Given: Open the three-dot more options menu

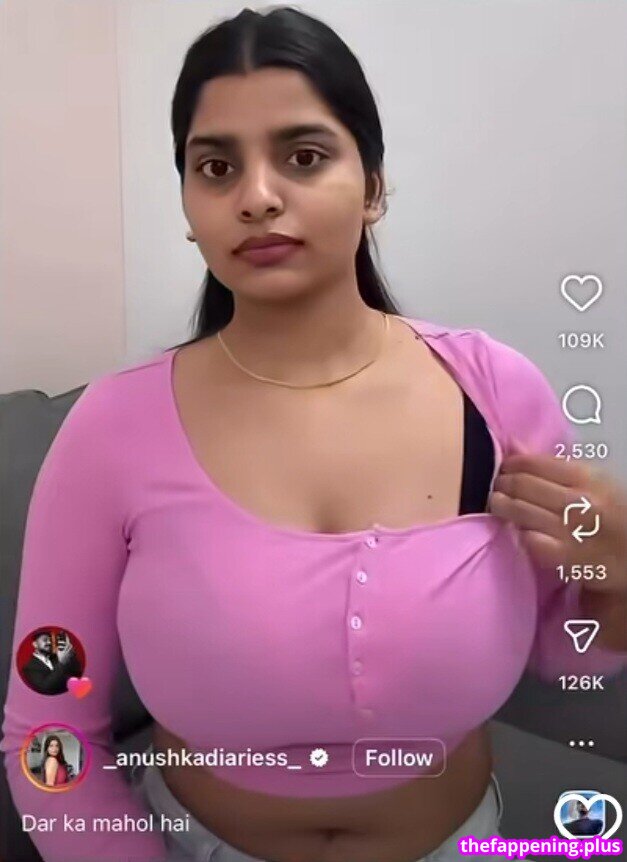Looking at the screenshot, I should 581,744.
